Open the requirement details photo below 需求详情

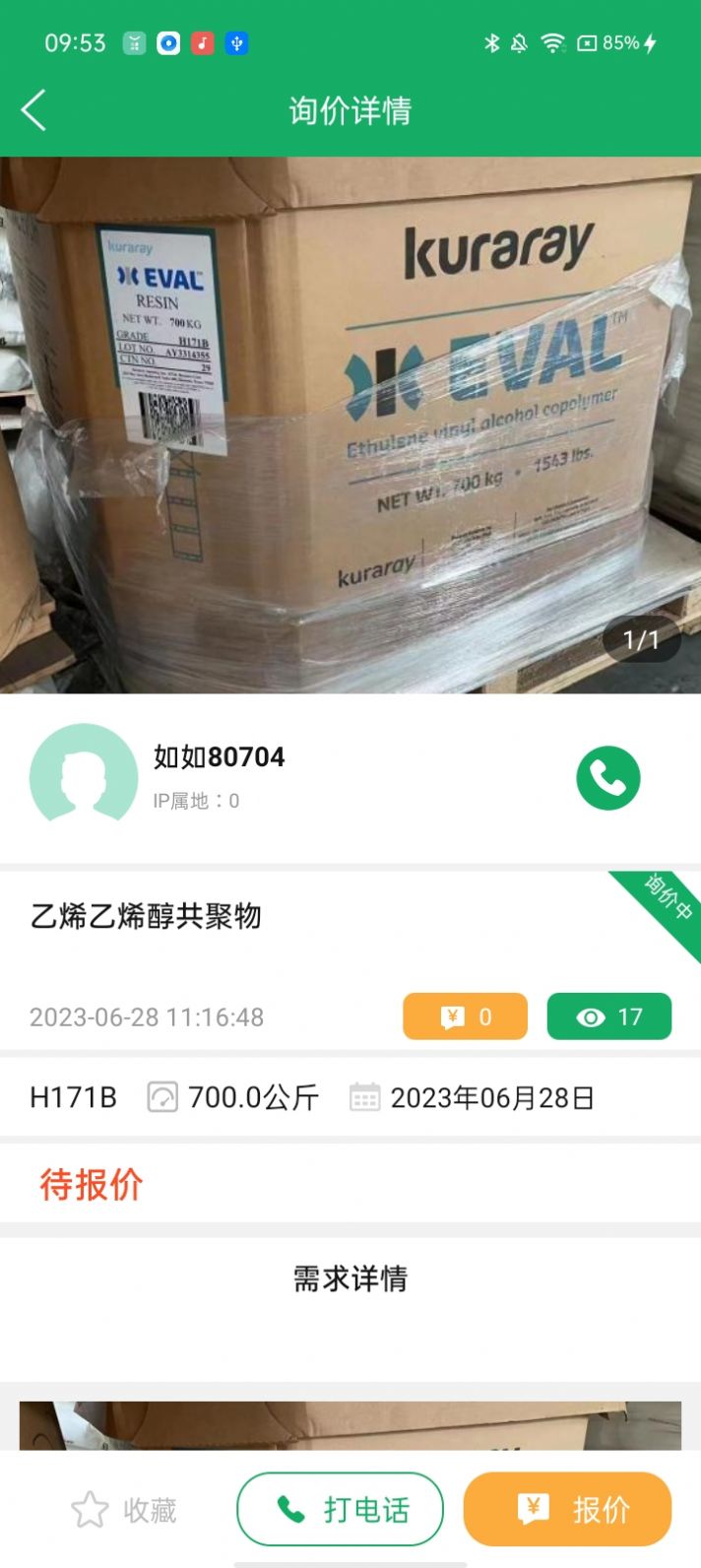[x=350, y=1425]
